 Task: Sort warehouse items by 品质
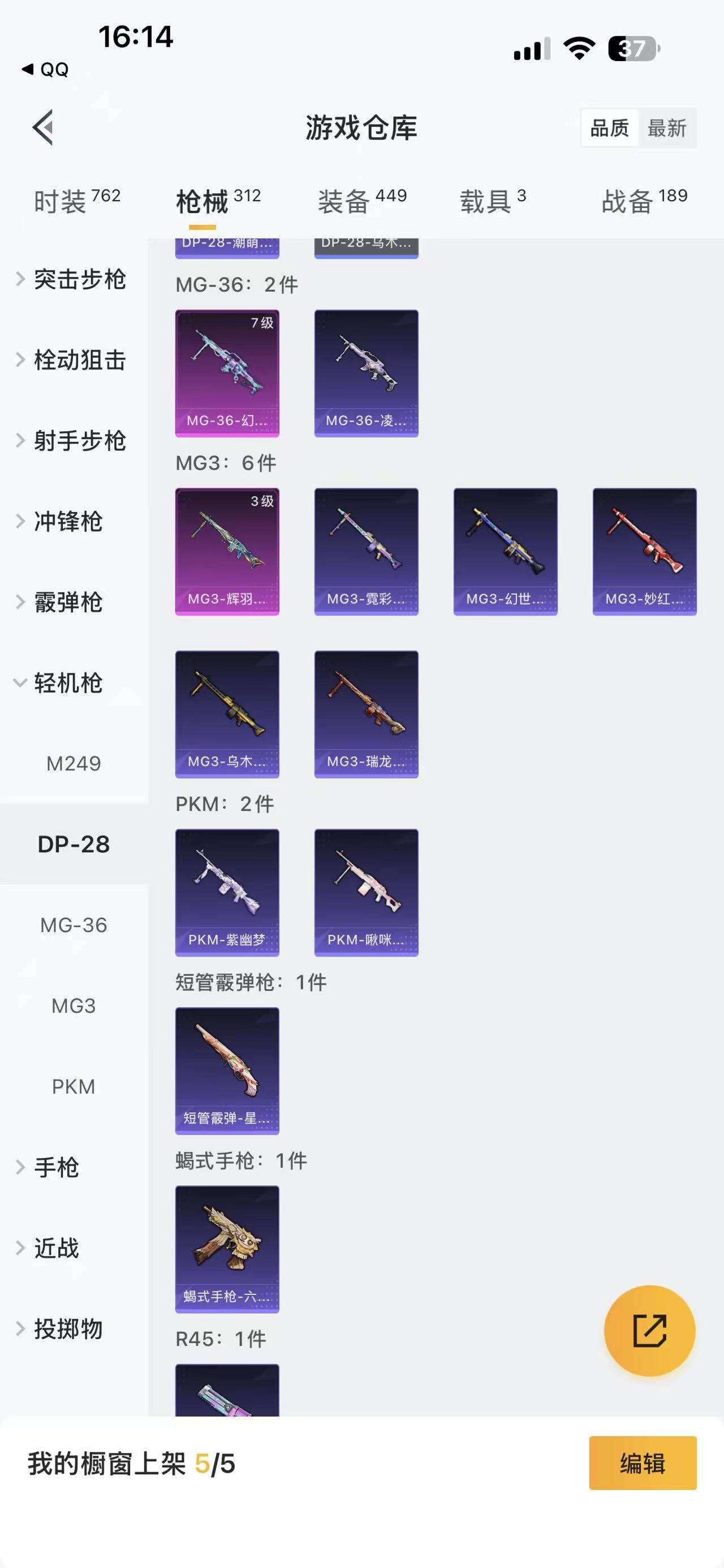(610, 128)
